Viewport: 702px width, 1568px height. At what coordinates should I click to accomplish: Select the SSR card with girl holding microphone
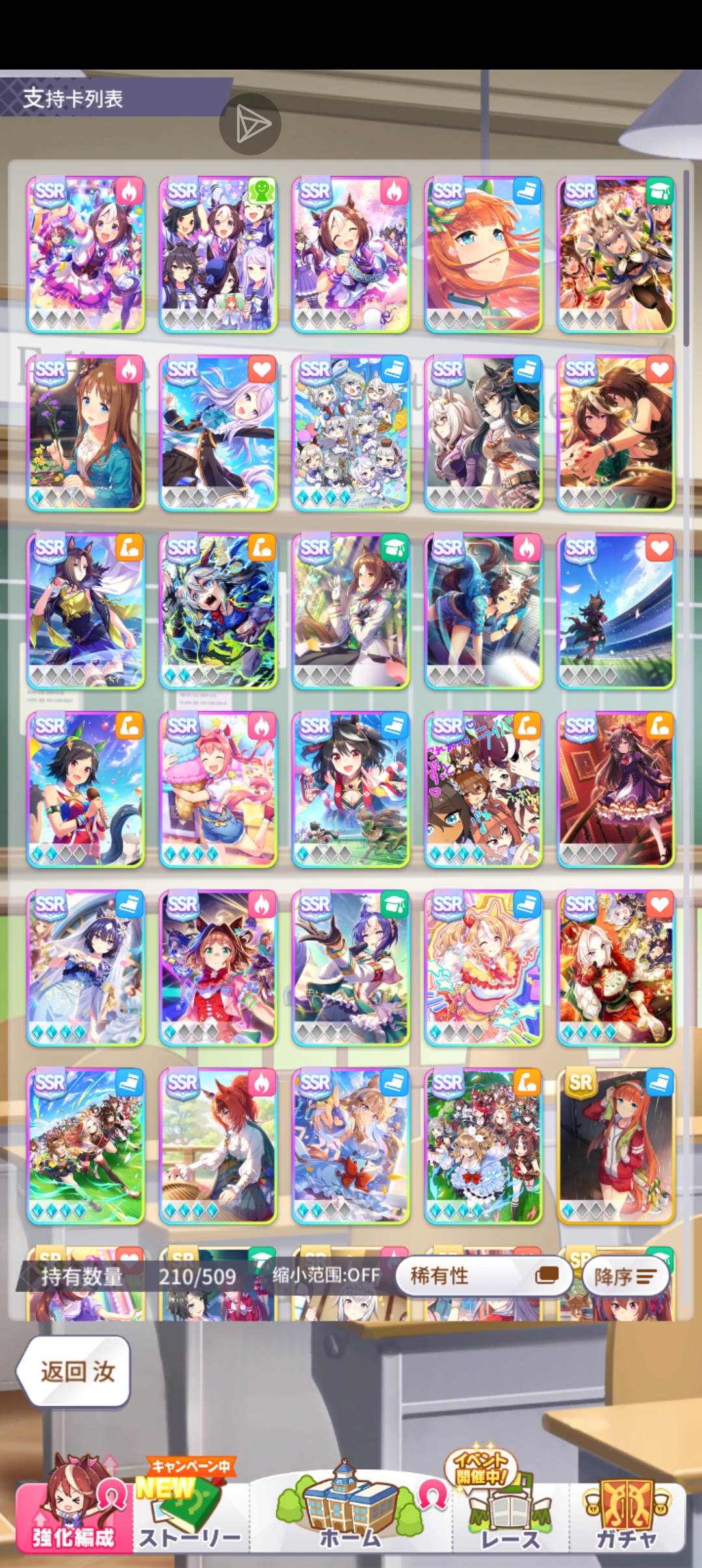tap(85, 789)
